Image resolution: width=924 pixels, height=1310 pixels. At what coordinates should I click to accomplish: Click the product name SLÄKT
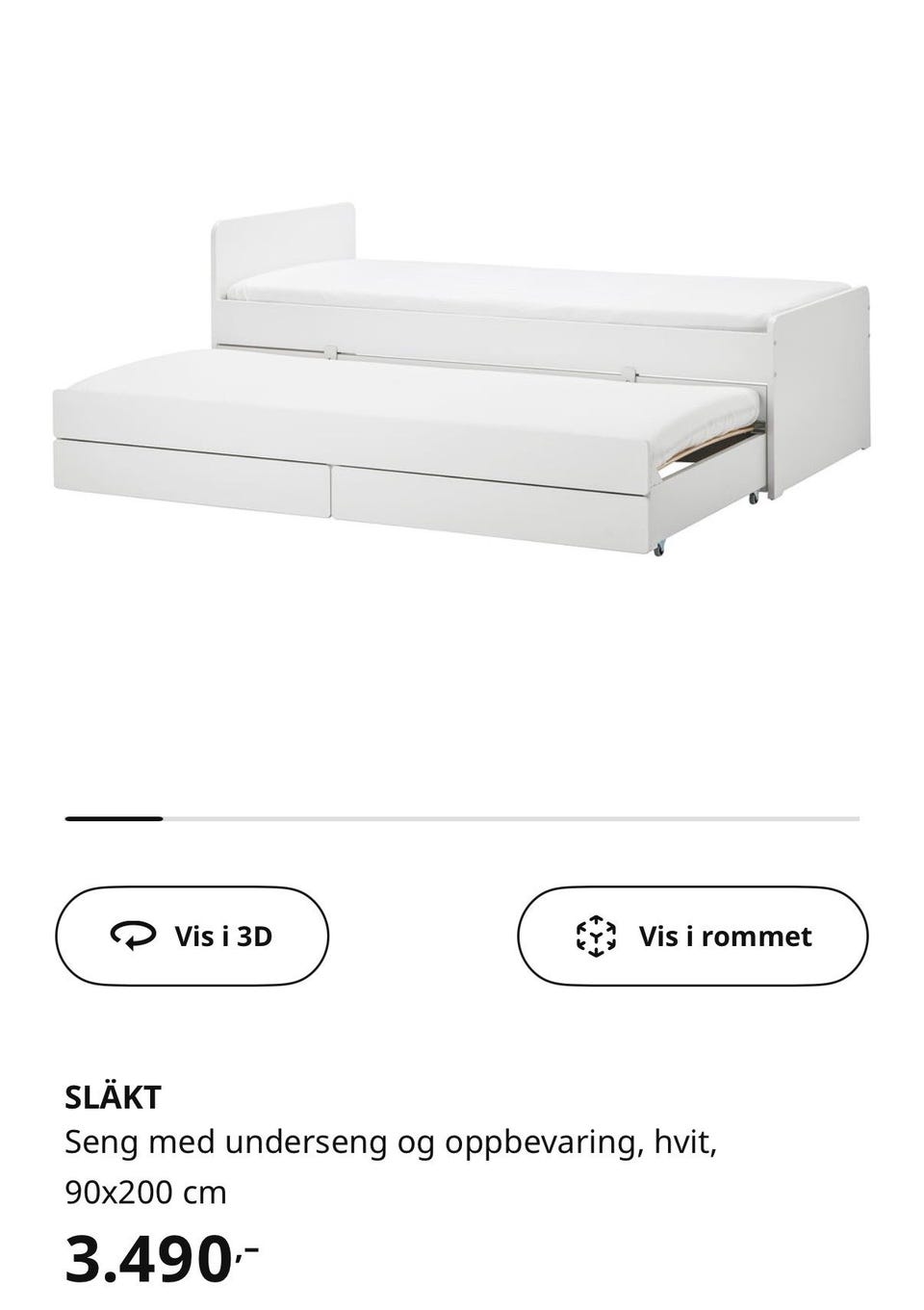click(x=106, y=1095)
